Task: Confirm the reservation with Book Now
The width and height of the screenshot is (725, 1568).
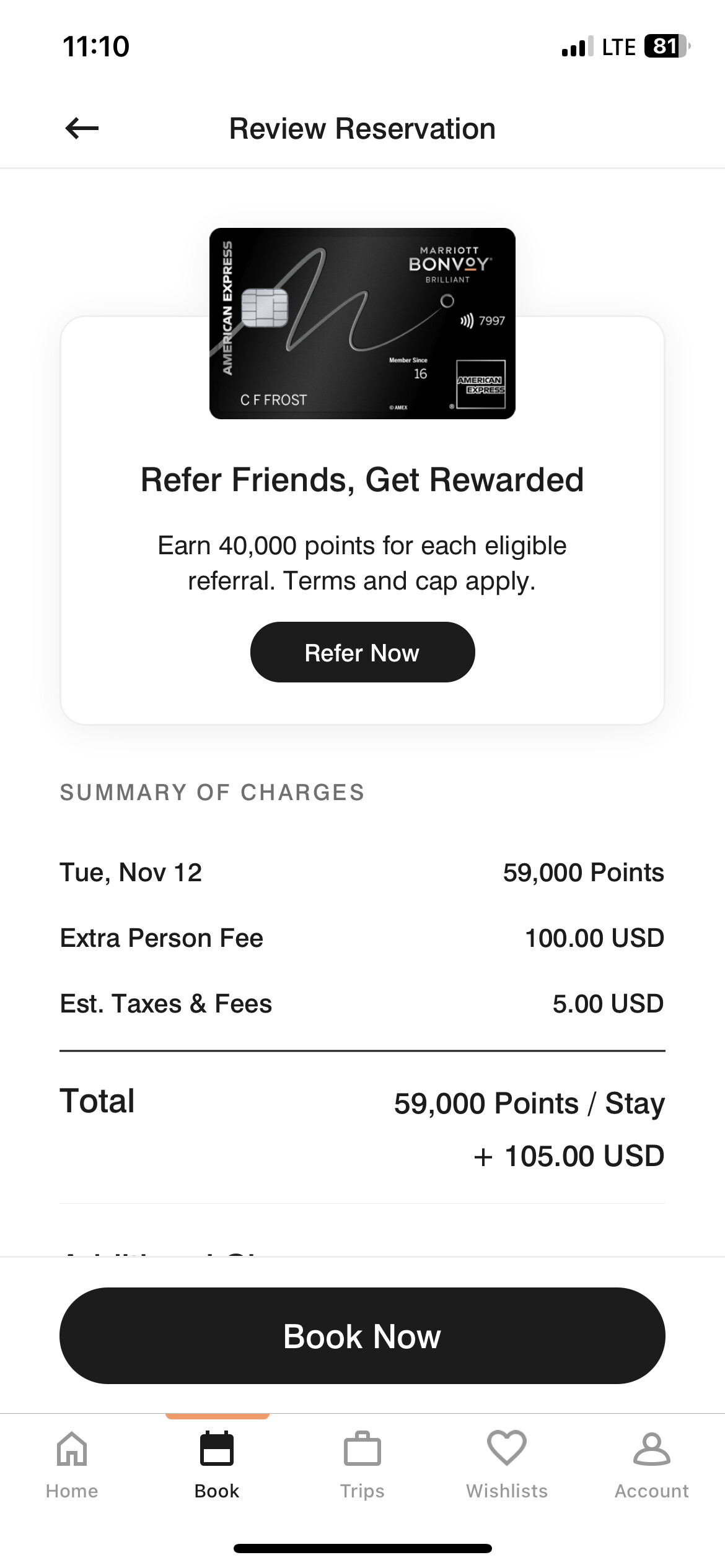Action: (x=362, y=1336)
